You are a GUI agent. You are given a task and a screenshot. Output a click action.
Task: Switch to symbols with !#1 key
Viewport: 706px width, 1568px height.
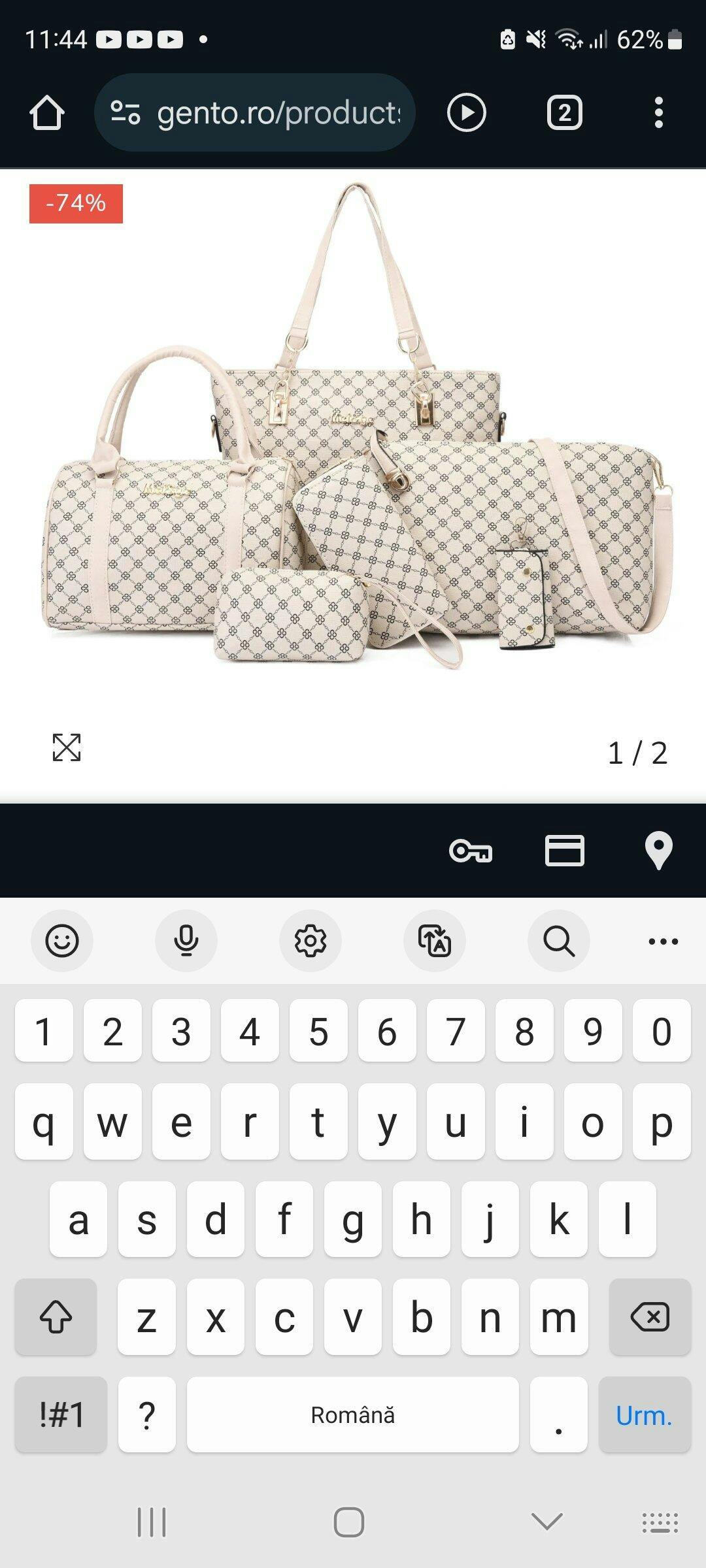(61, 1416)
